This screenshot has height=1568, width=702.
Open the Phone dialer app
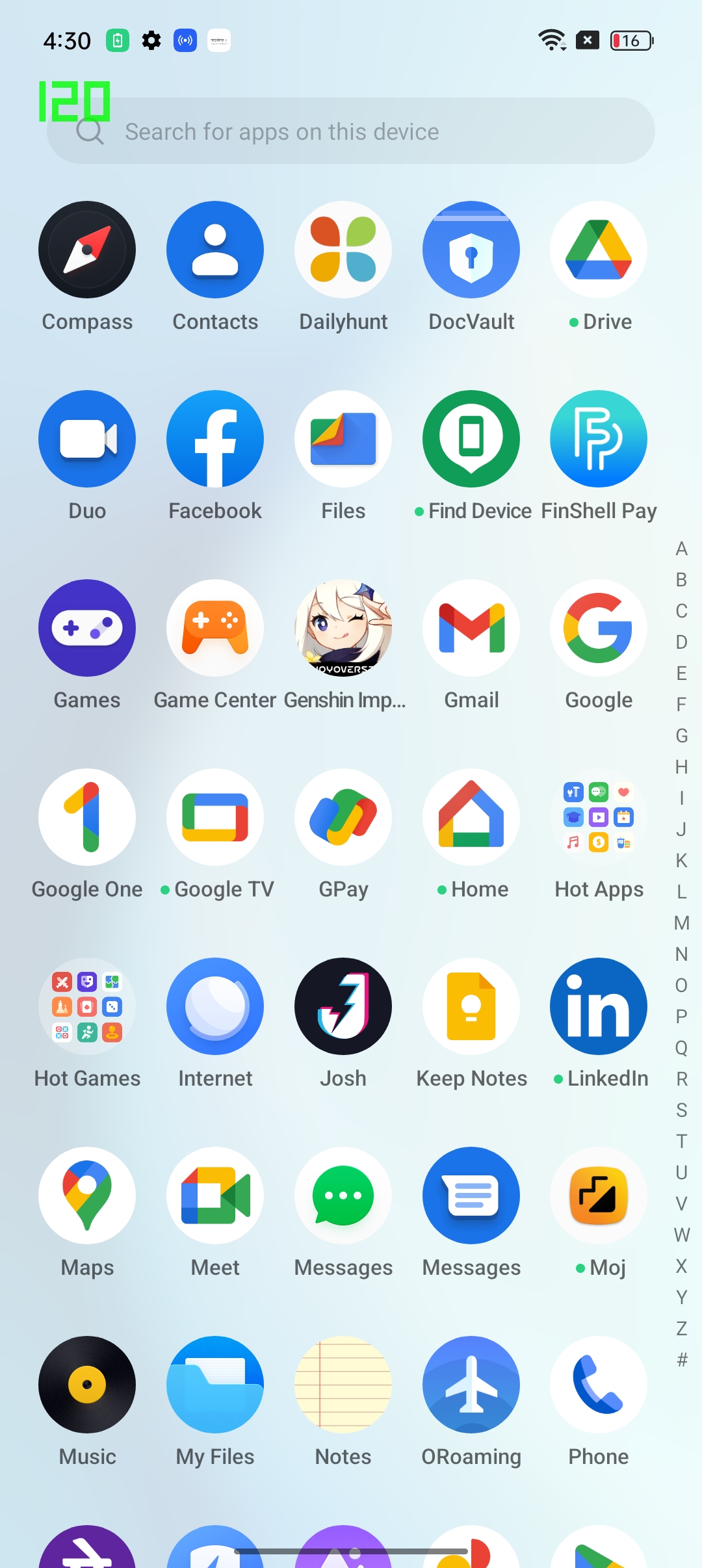[x=599, y=1385]
